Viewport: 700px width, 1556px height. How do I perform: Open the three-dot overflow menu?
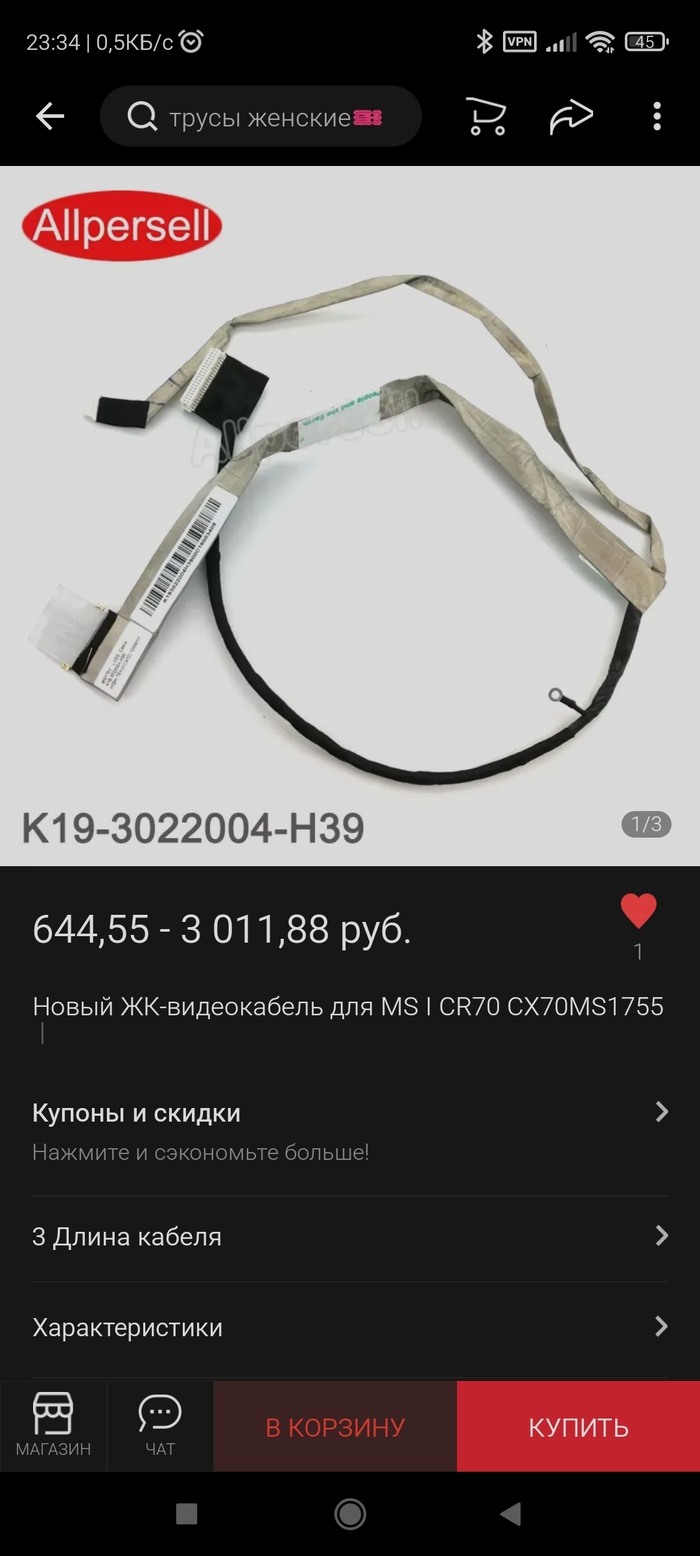point(657,117)
